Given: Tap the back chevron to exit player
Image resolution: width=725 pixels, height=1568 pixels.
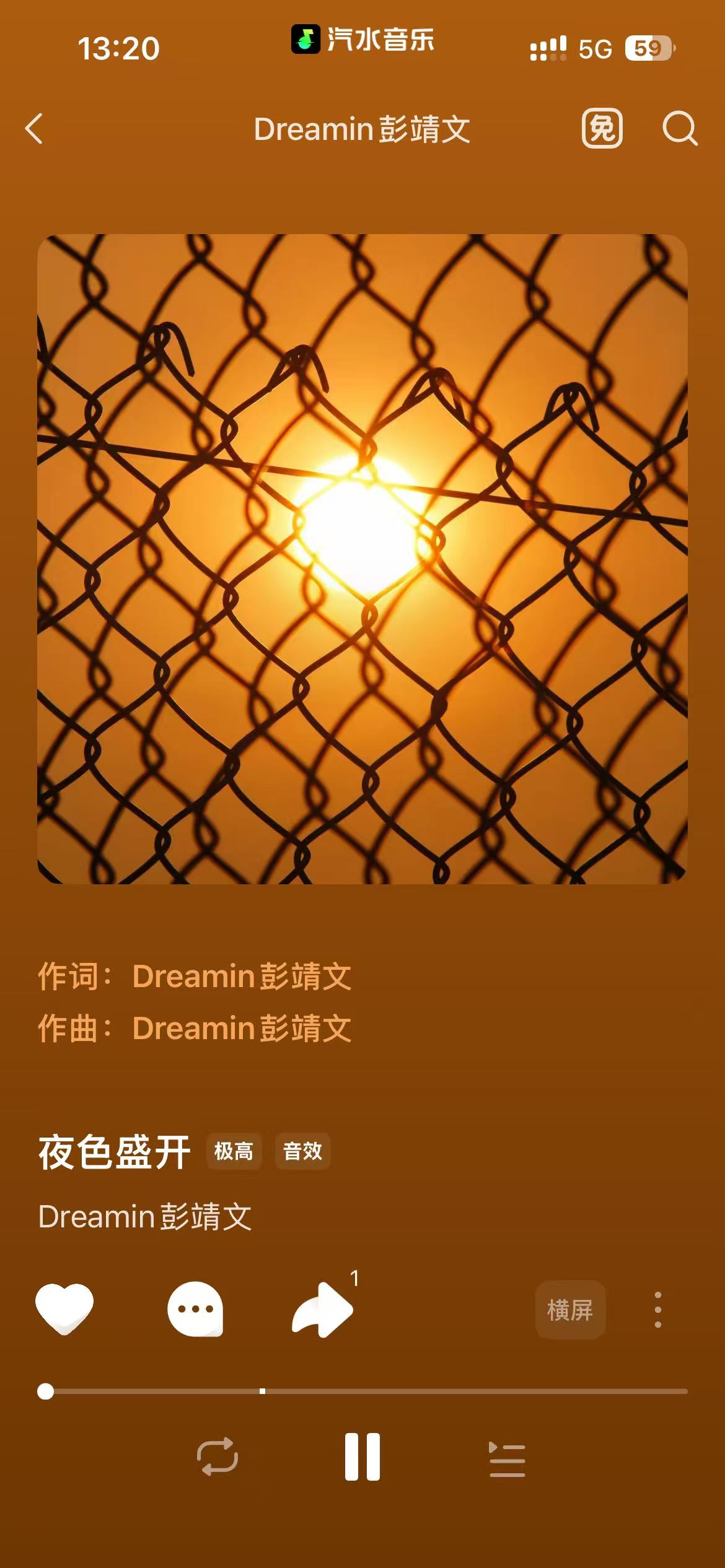Looking at the screenshot, I should (35, 129).
